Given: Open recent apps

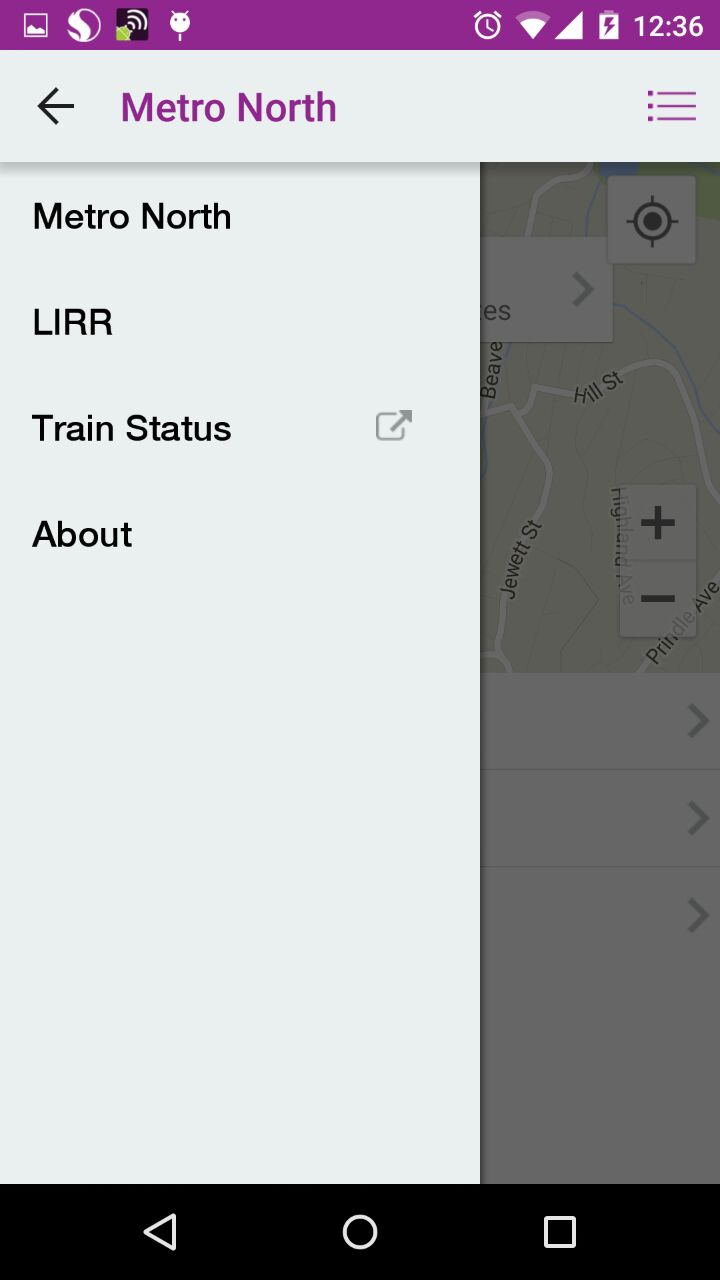Looking at the screenshot, I should click(x=559, y=1232).
